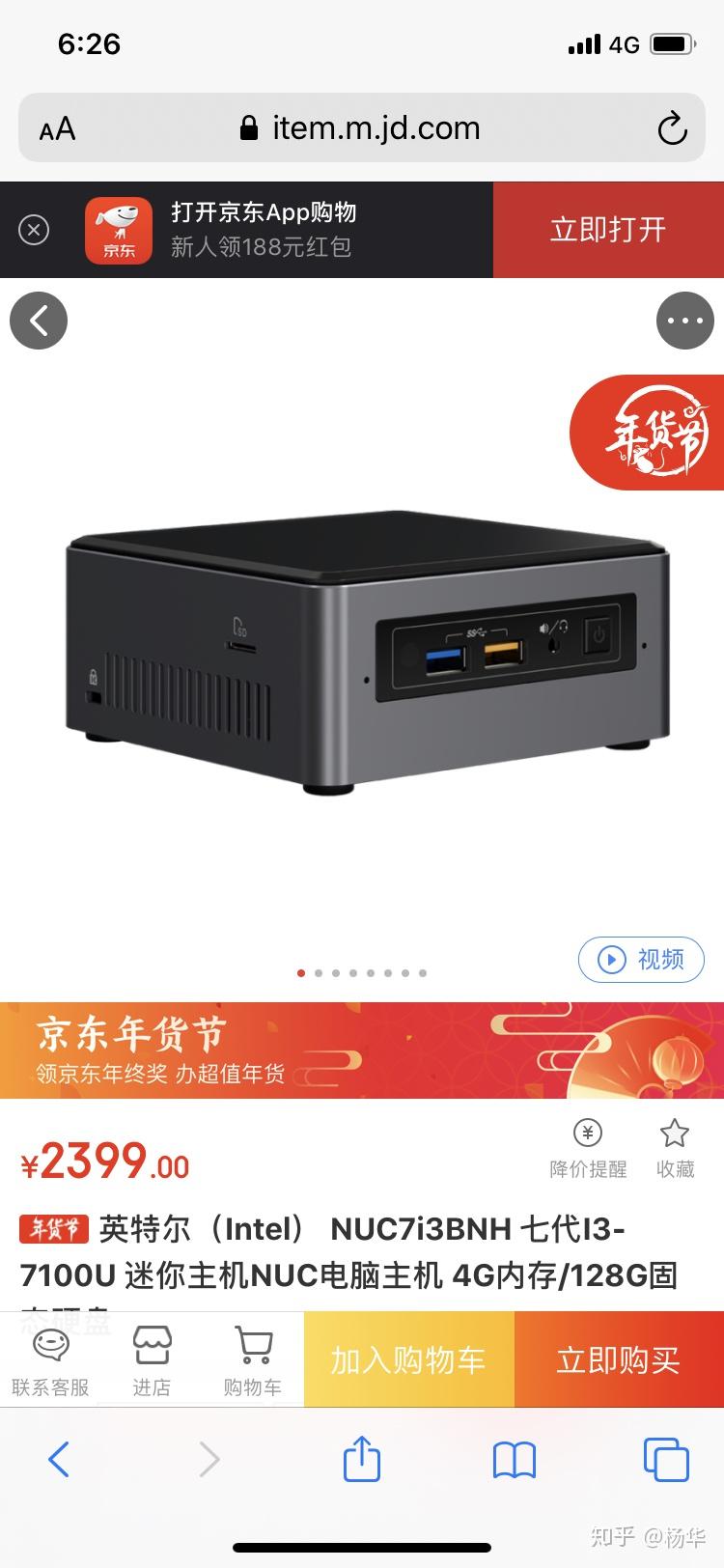Tap the 立即购买 buy now button

pos(618,1358)
